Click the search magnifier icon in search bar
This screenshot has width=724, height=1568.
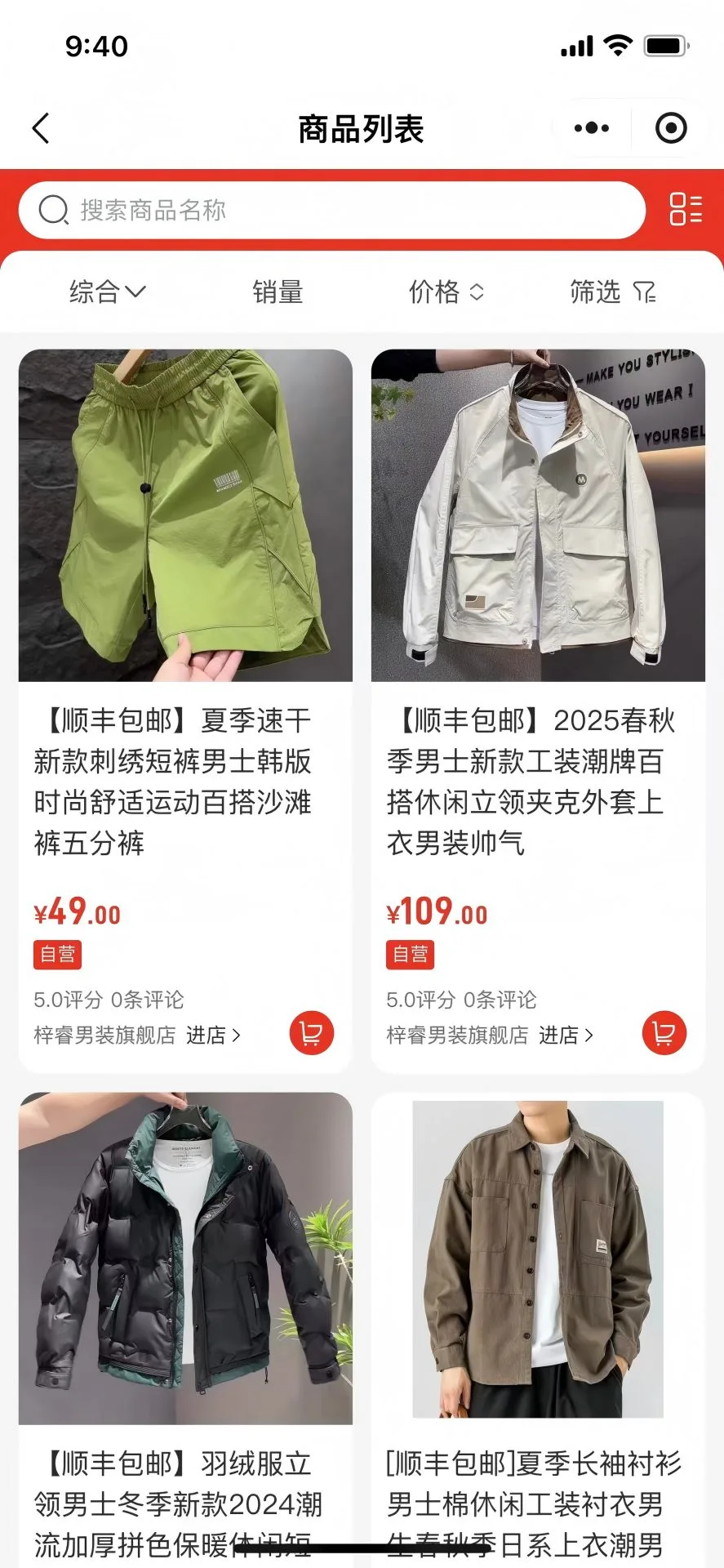[x=52, y=210]
